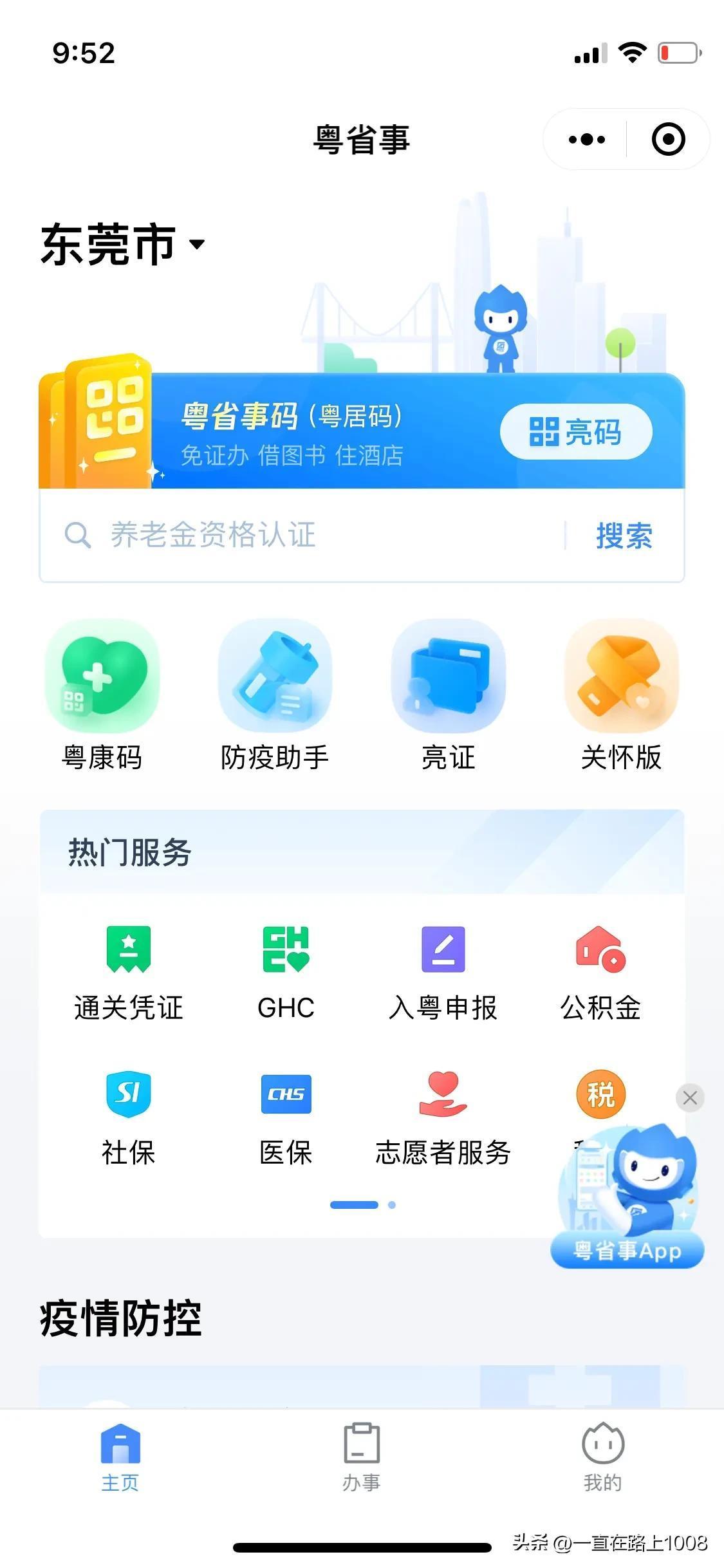The width and height of the screenshot is (724, 1568).
Task: Dismiss the floating 粤省事App promo
Action: 690,1097
